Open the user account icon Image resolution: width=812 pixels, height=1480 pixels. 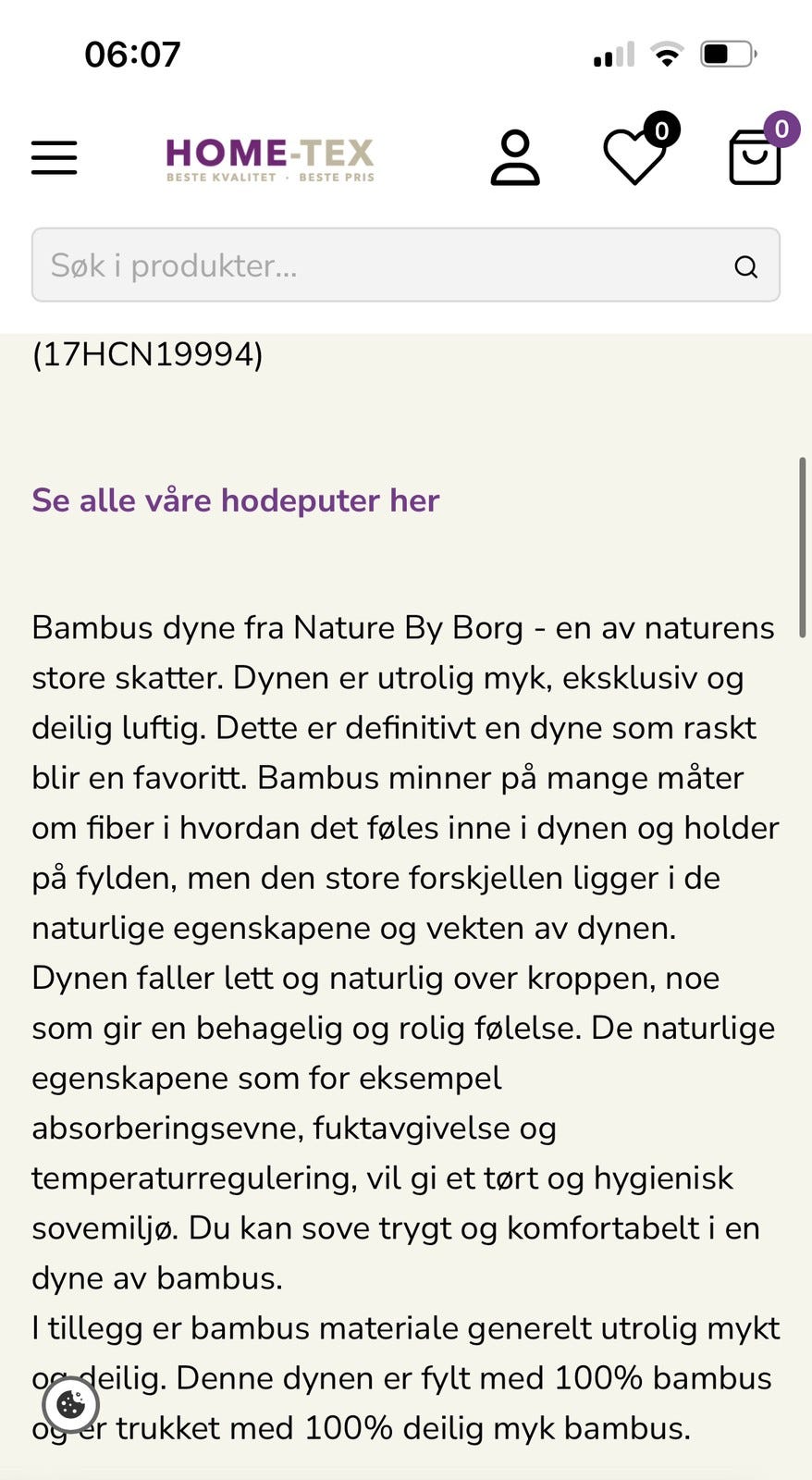tap(515, 158)
